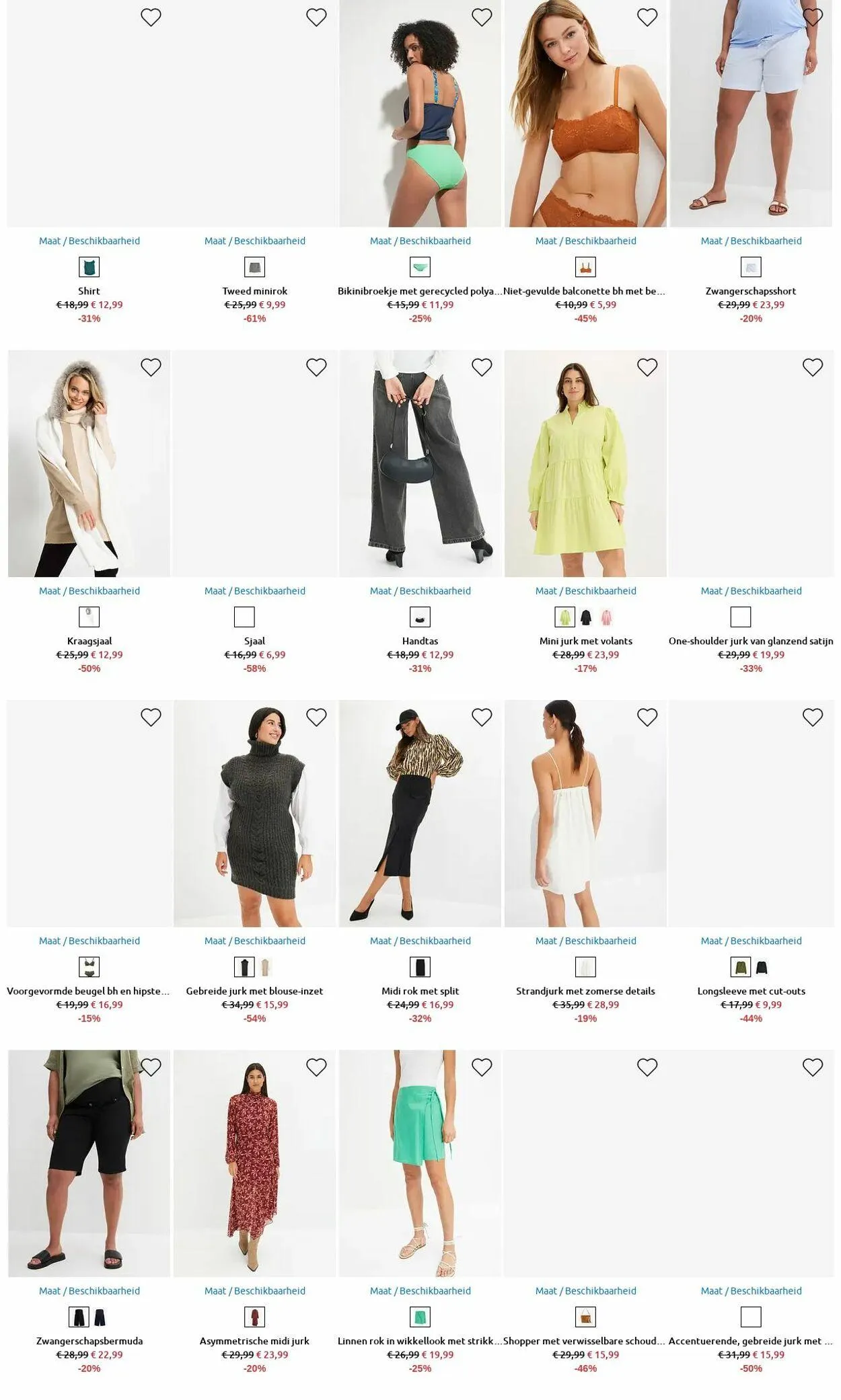
Task: Pick the black swatch of Longsleeve met cut-outs
Action: click(x=761, y=967)
